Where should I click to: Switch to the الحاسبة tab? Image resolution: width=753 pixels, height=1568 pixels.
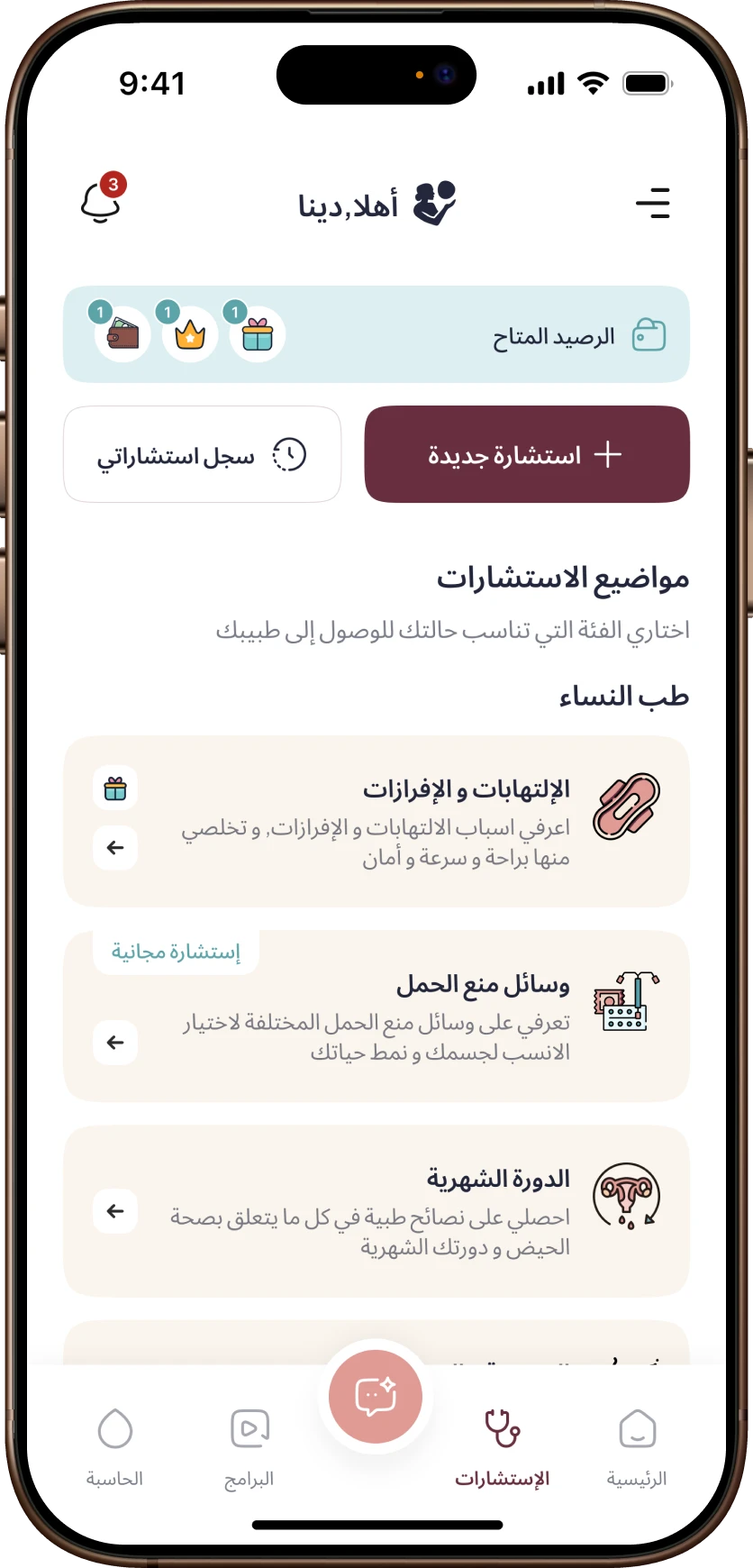click(115, 1448)
